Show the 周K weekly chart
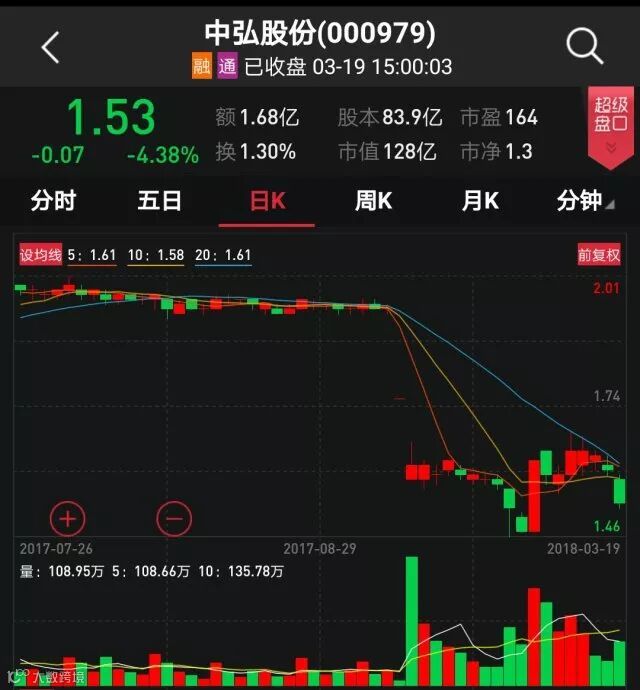Viewport: 640px width, 690px height. [373, 201]
